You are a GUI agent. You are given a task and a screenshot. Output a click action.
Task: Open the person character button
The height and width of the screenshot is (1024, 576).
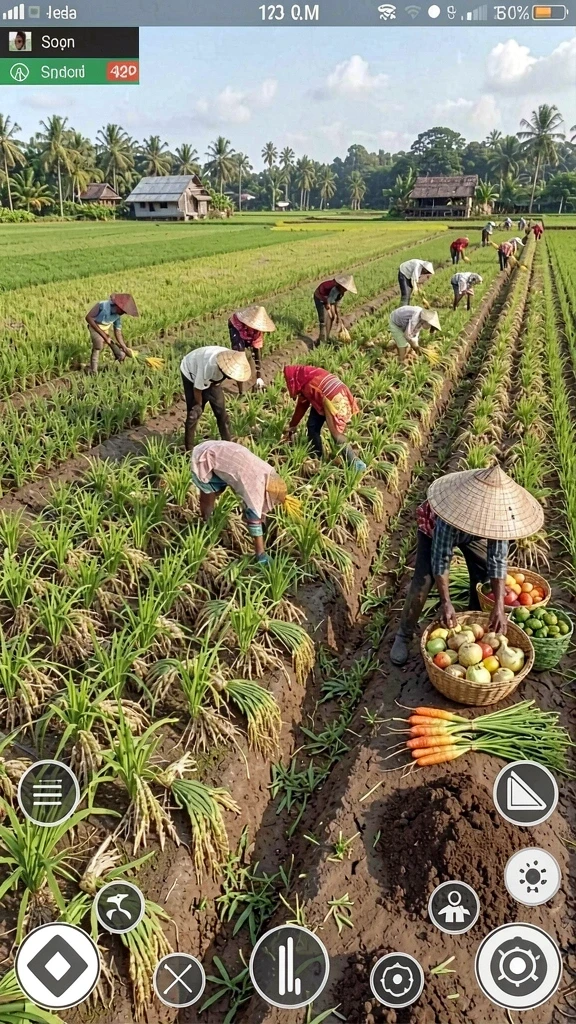[454, 907]
